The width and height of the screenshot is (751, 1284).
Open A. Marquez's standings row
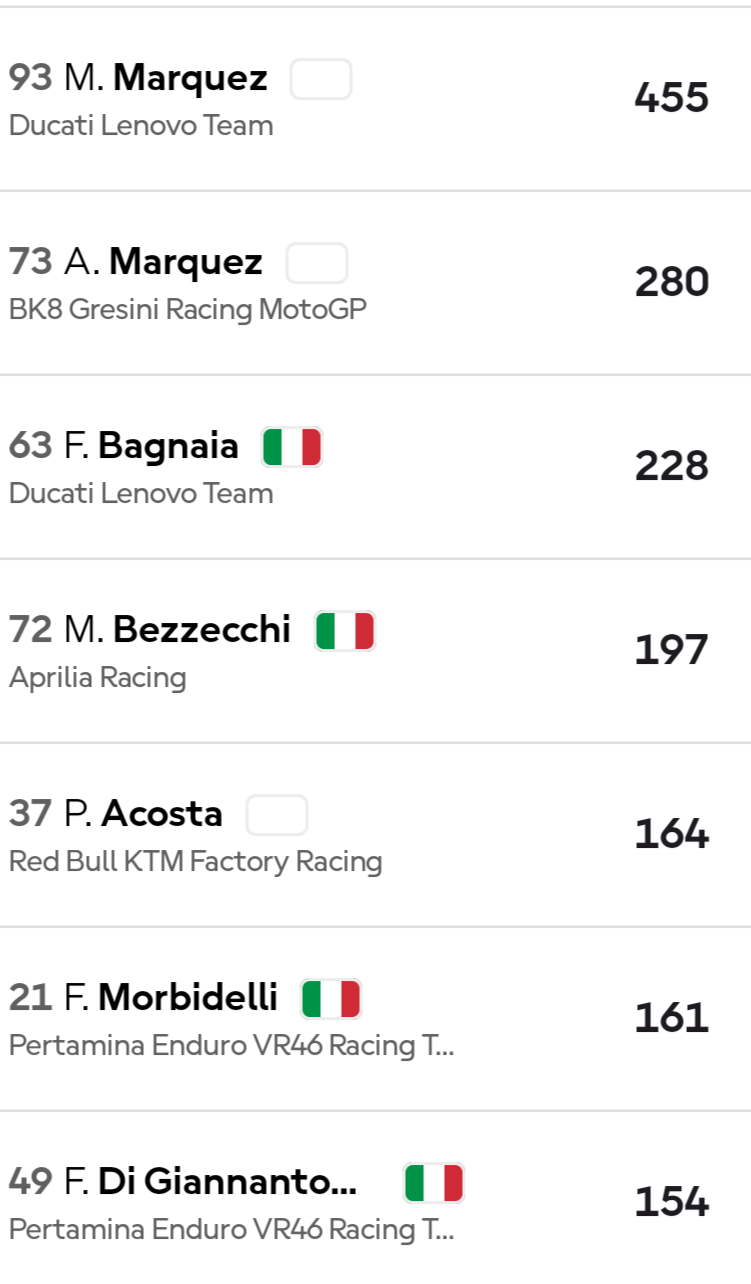pyautogui.click(x=375, y=283)
